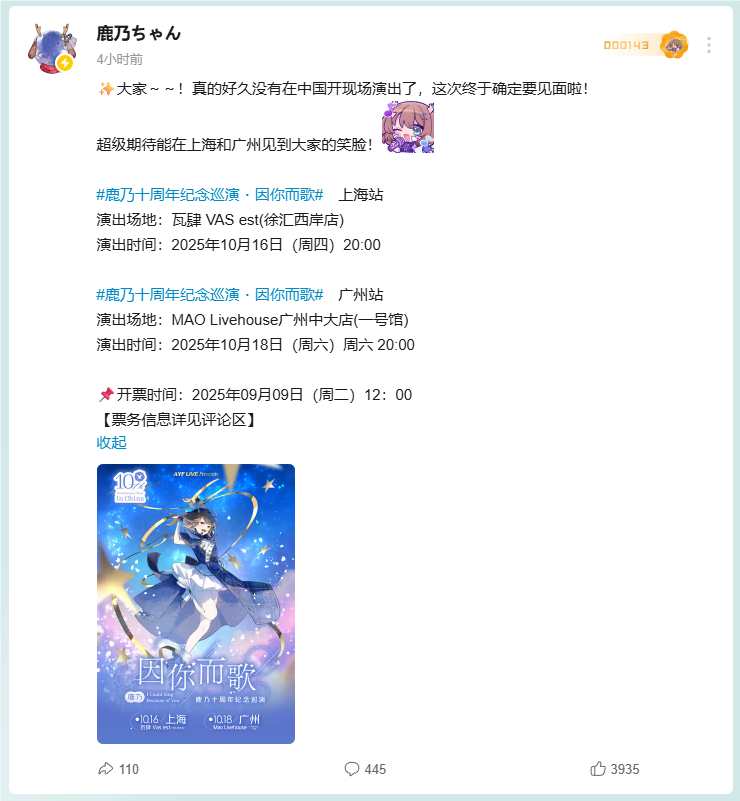
Task: Open the three-dot overflow menu
Action: tap(708, 45)
